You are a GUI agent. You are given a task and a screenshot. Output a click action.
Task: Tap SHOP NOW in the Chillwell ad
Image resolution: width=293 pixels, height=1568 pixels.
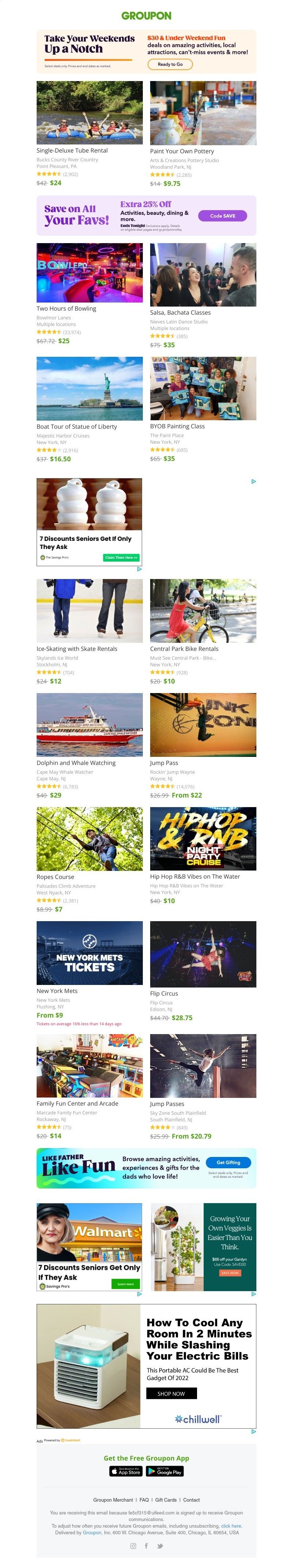tap(171, 1393)
